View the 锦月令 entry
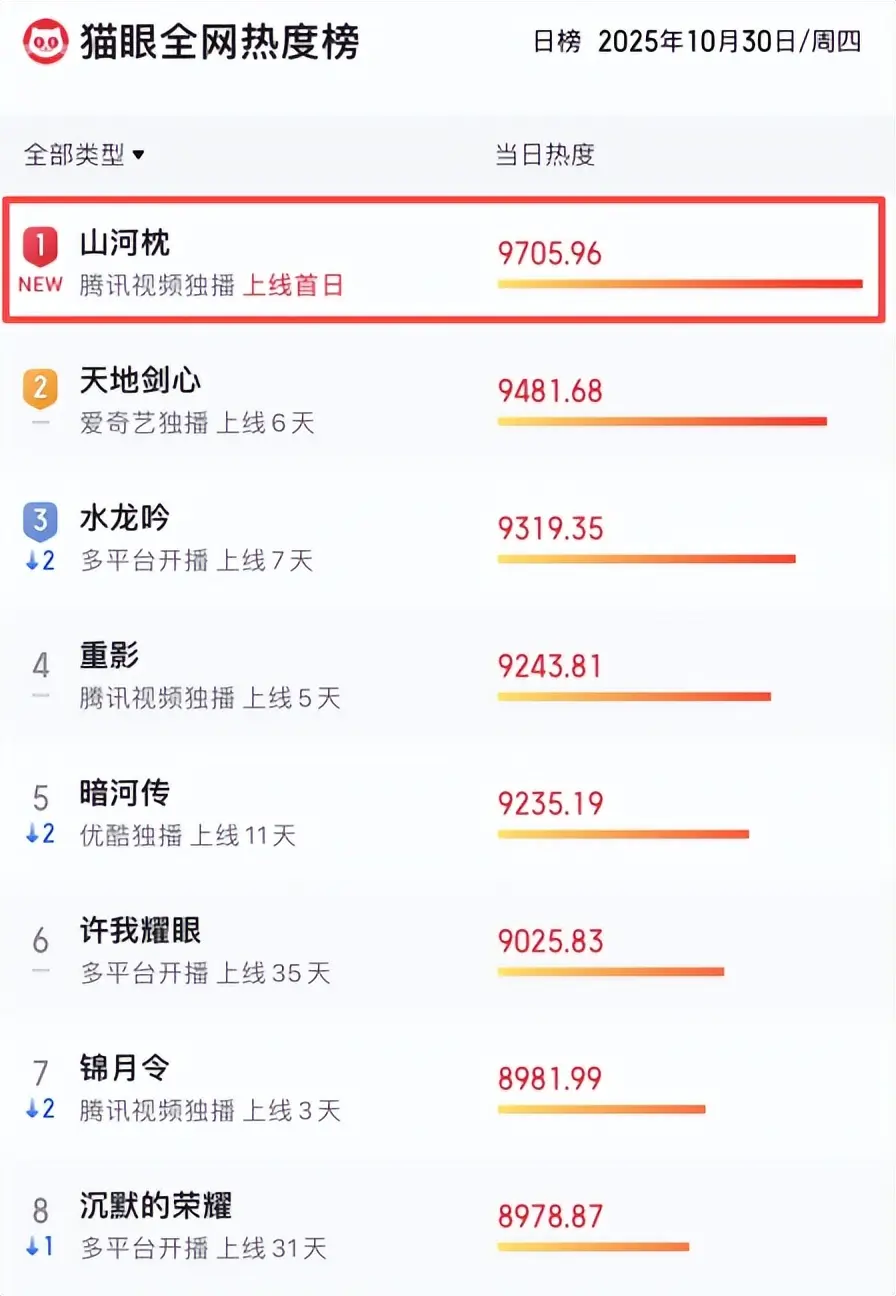This screenshot has width=896, height=1296. (x=125, y=1070)
